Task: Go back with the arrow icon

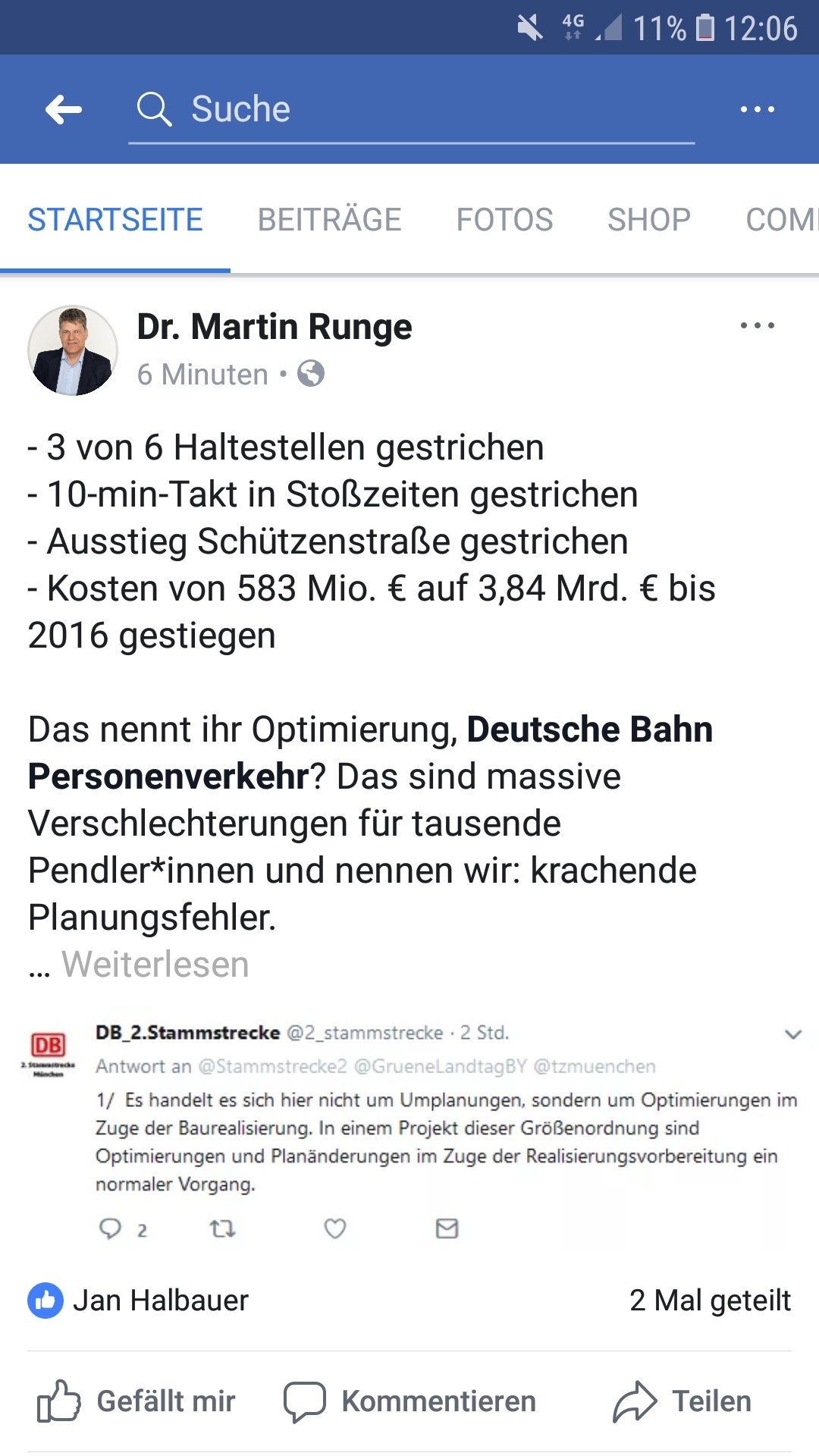Action: point(64,110)
